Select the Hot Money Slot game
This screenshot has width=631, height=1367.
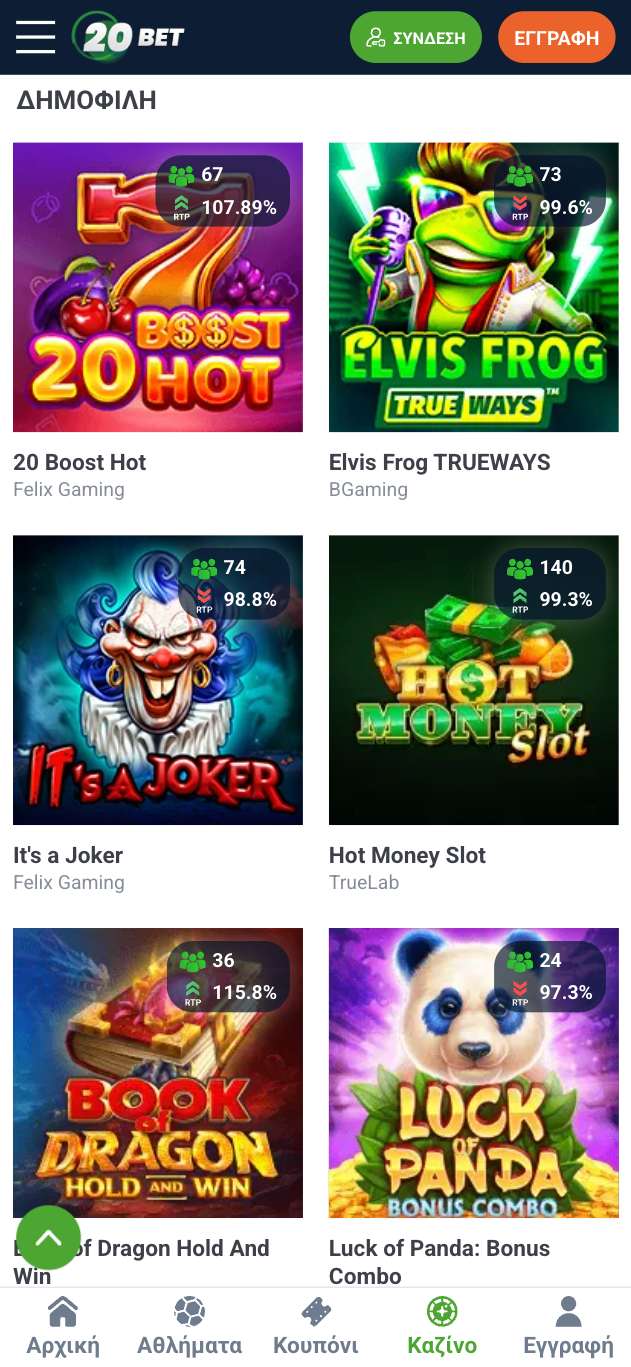click(x=473, y=680)
